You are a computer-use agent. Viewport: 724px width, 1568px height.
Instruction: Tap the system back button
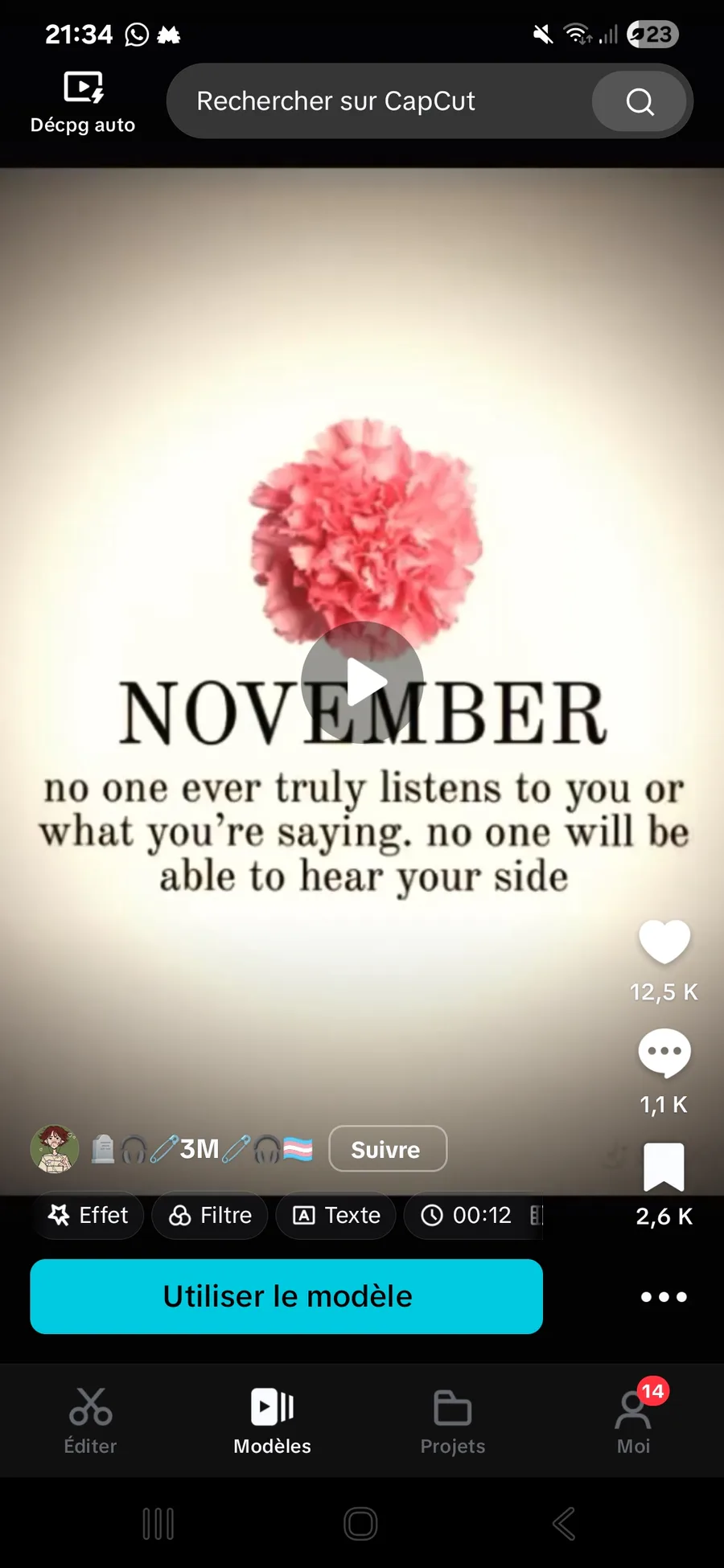click(564, 1524)
